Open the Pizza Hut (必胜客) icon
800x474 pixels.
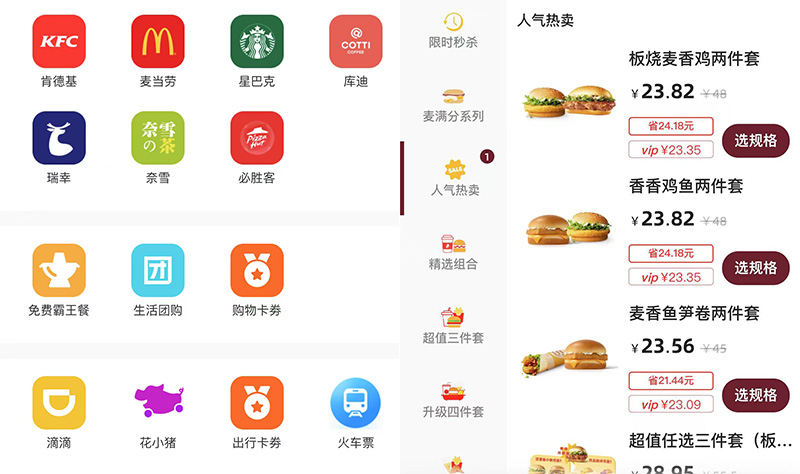(x=257, y=138)
